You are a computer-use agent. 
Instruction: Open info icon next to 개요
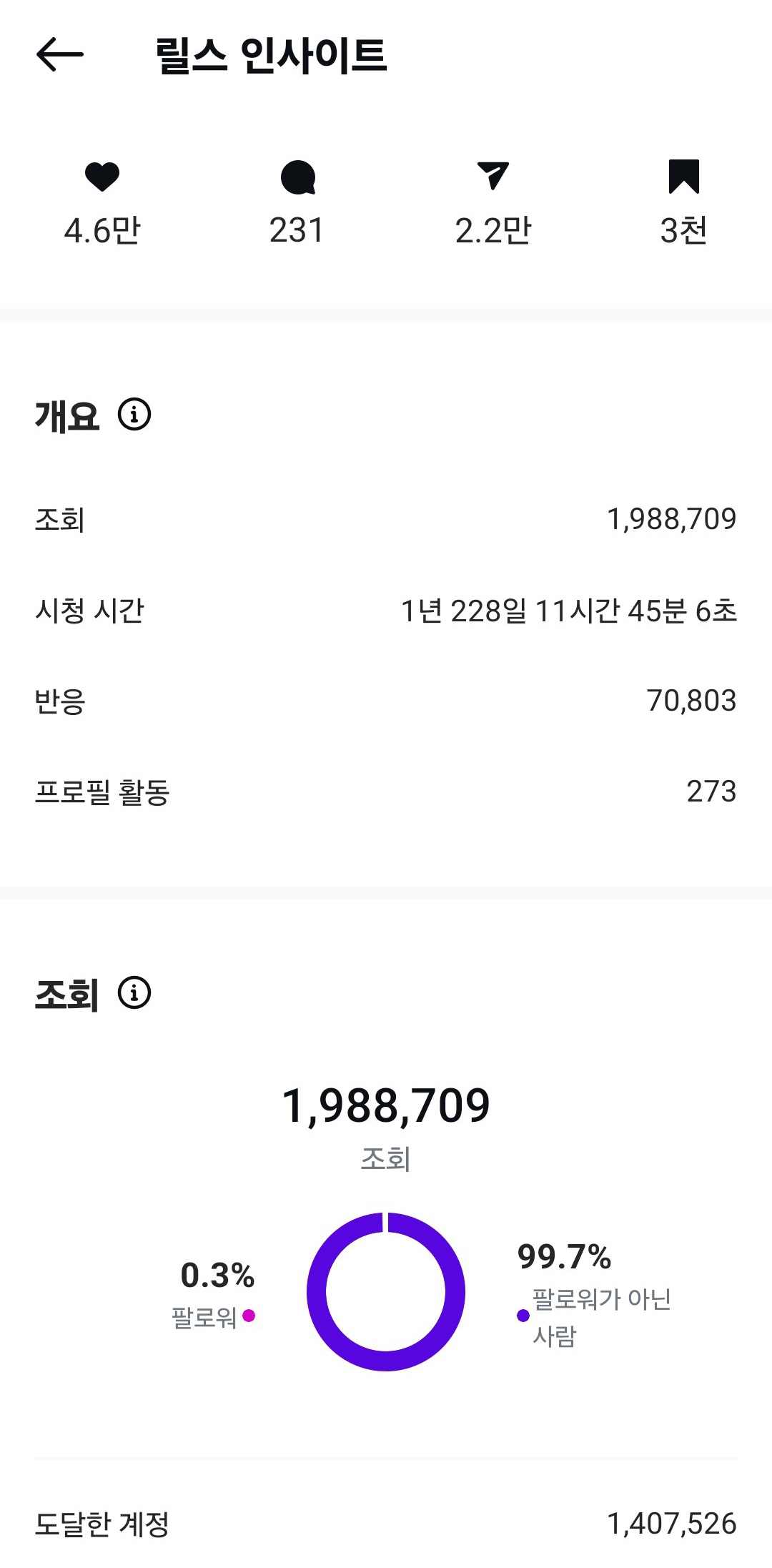(134, 414)
